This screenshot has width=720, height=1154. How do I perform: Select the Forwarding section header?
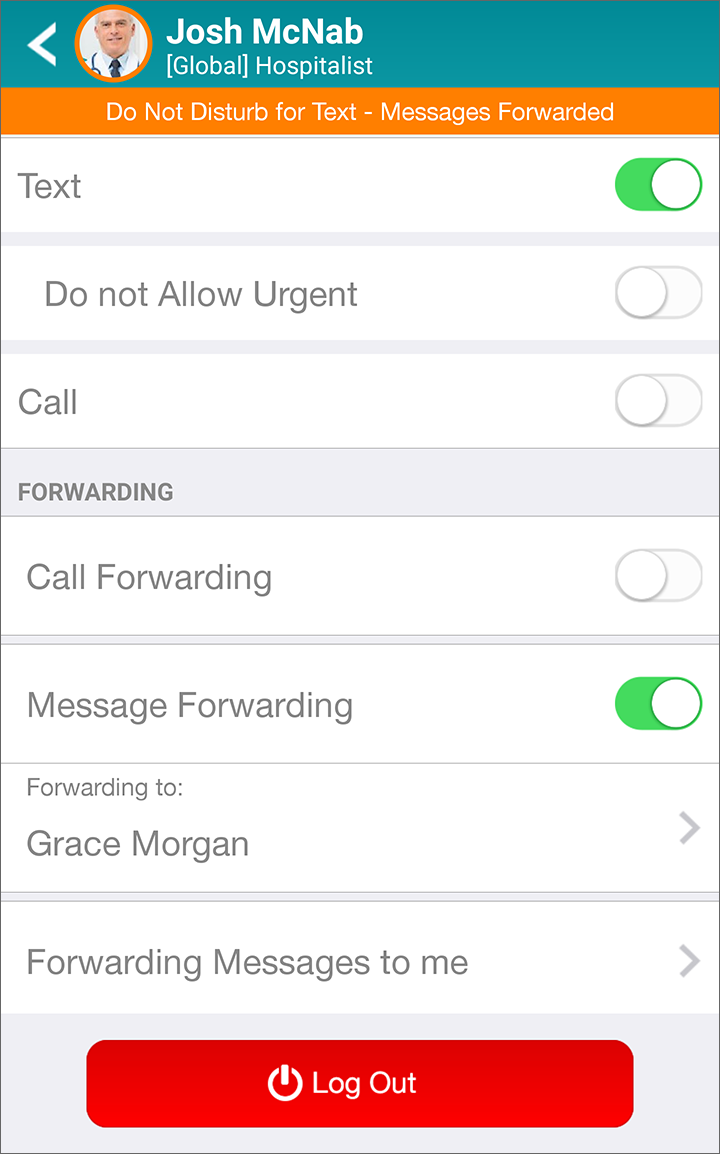pos(95,491)
